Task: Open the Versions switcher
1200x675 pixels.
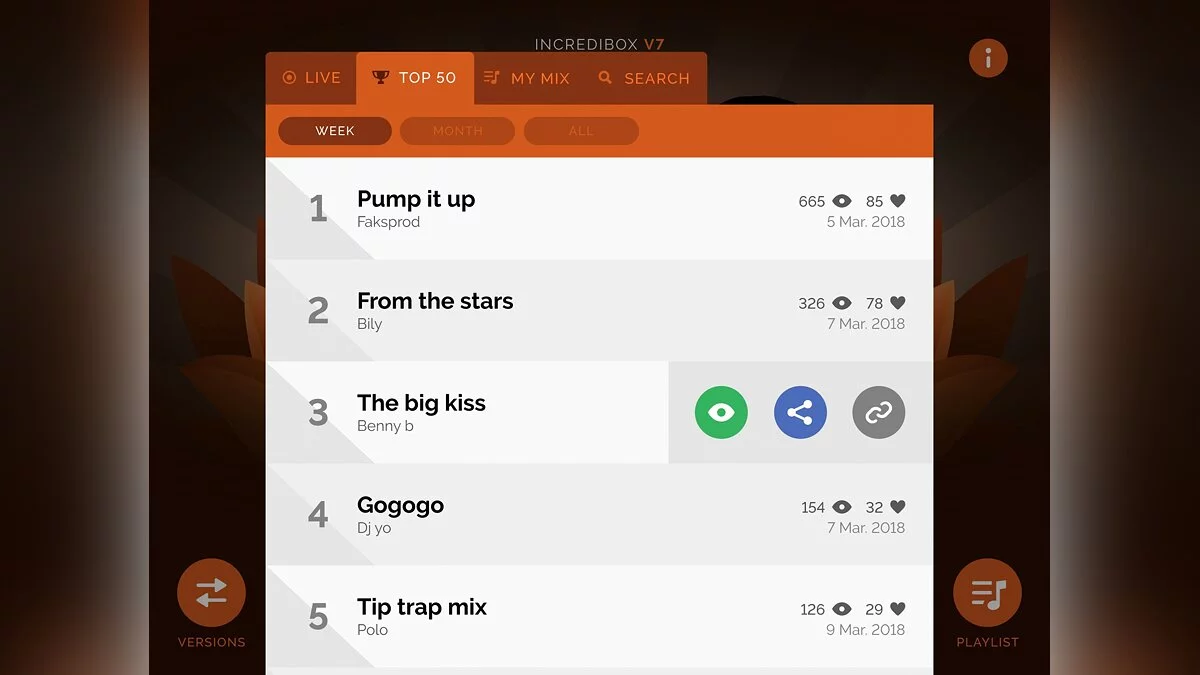Action: tap(211, 593)
